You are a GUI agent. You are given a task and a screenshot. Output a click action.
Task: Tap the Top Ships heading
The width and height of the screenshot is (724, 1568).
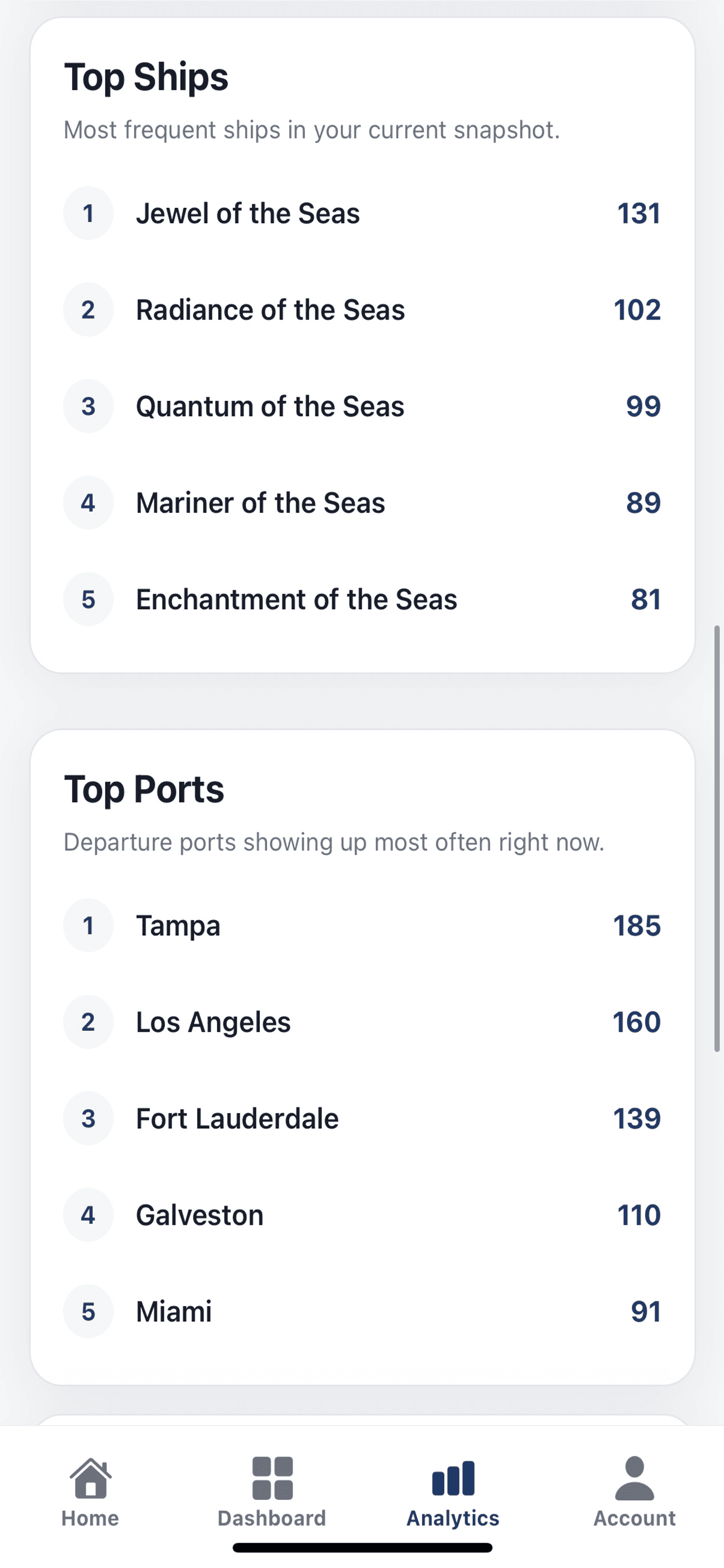pos(146,76)
